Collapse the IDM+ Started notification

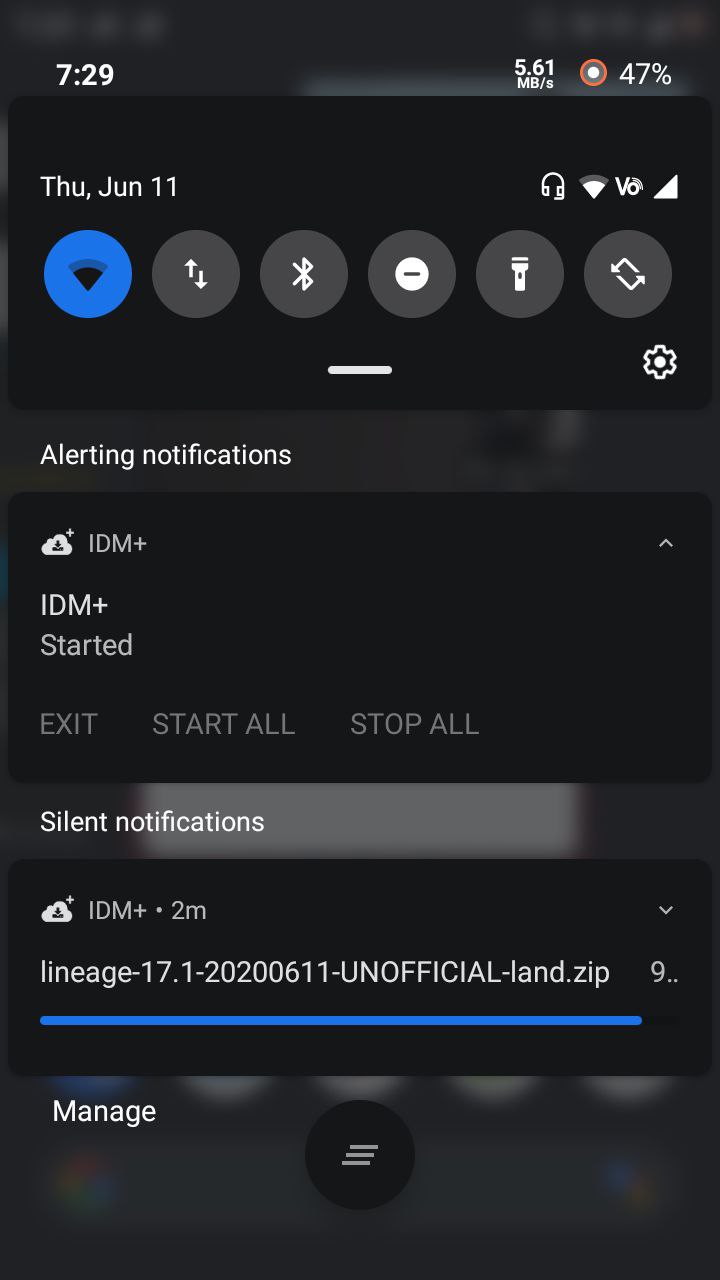(666, 543)
